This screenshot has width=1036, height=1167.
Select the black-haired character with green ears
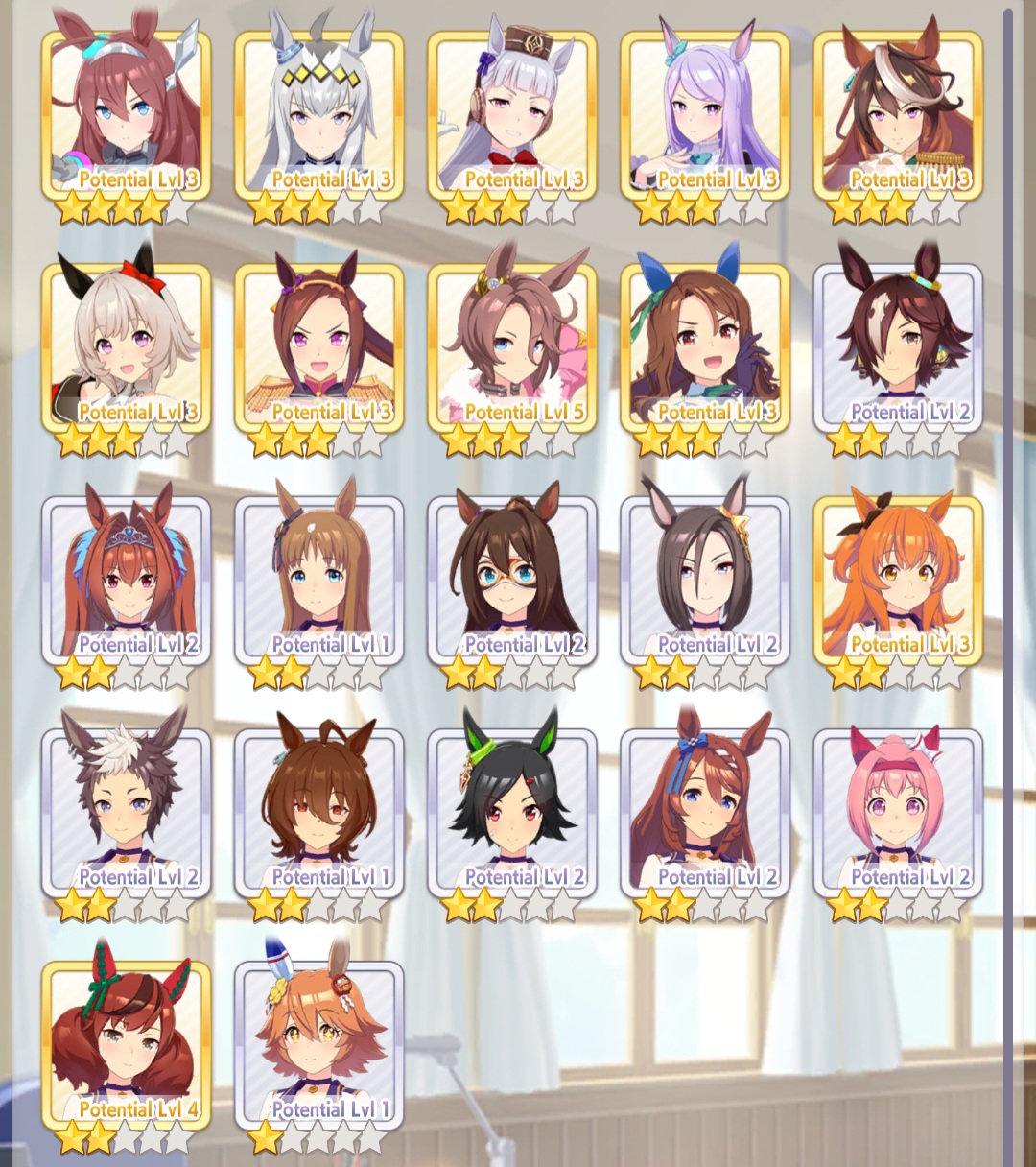[512, 813]
